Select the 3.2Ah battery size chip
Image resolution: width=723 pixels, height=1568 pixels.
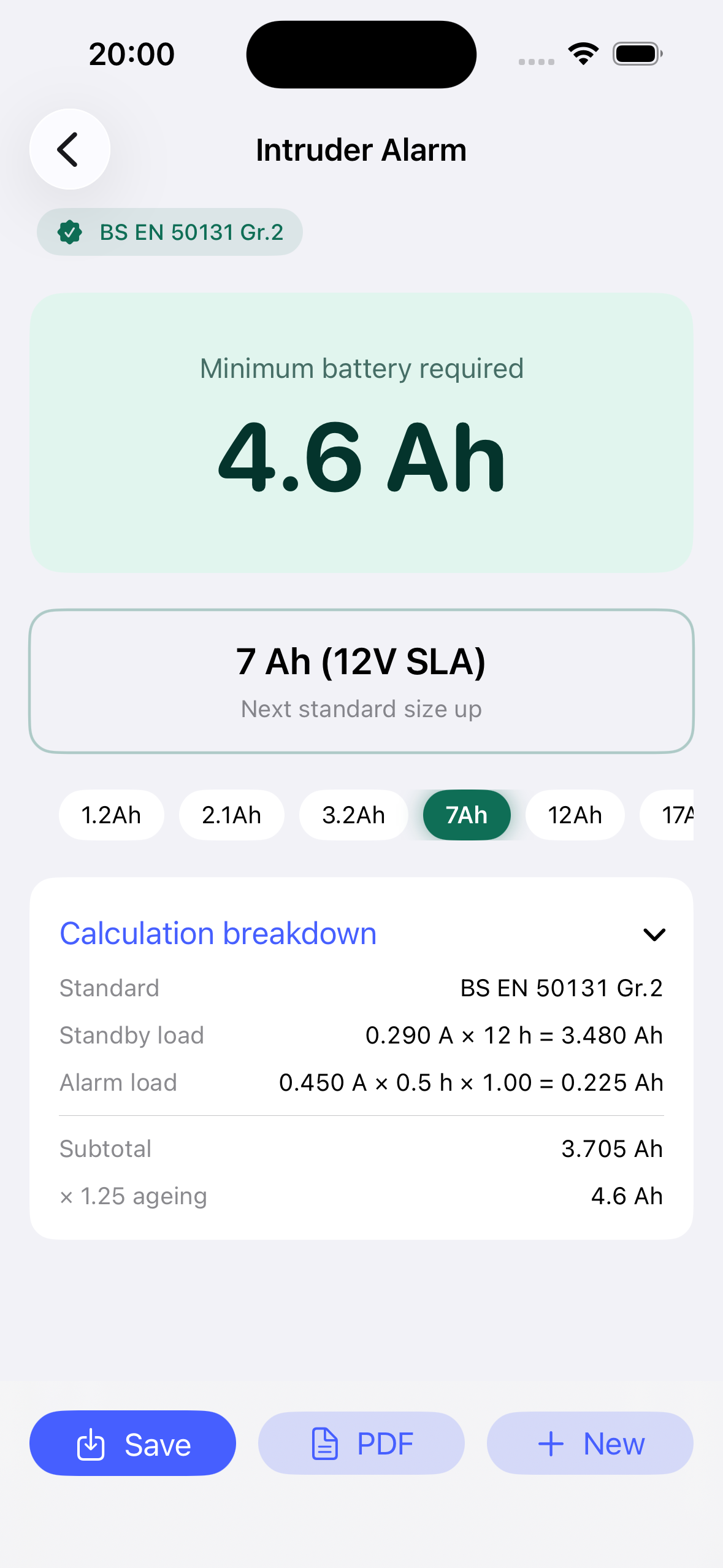pos(353,815)
